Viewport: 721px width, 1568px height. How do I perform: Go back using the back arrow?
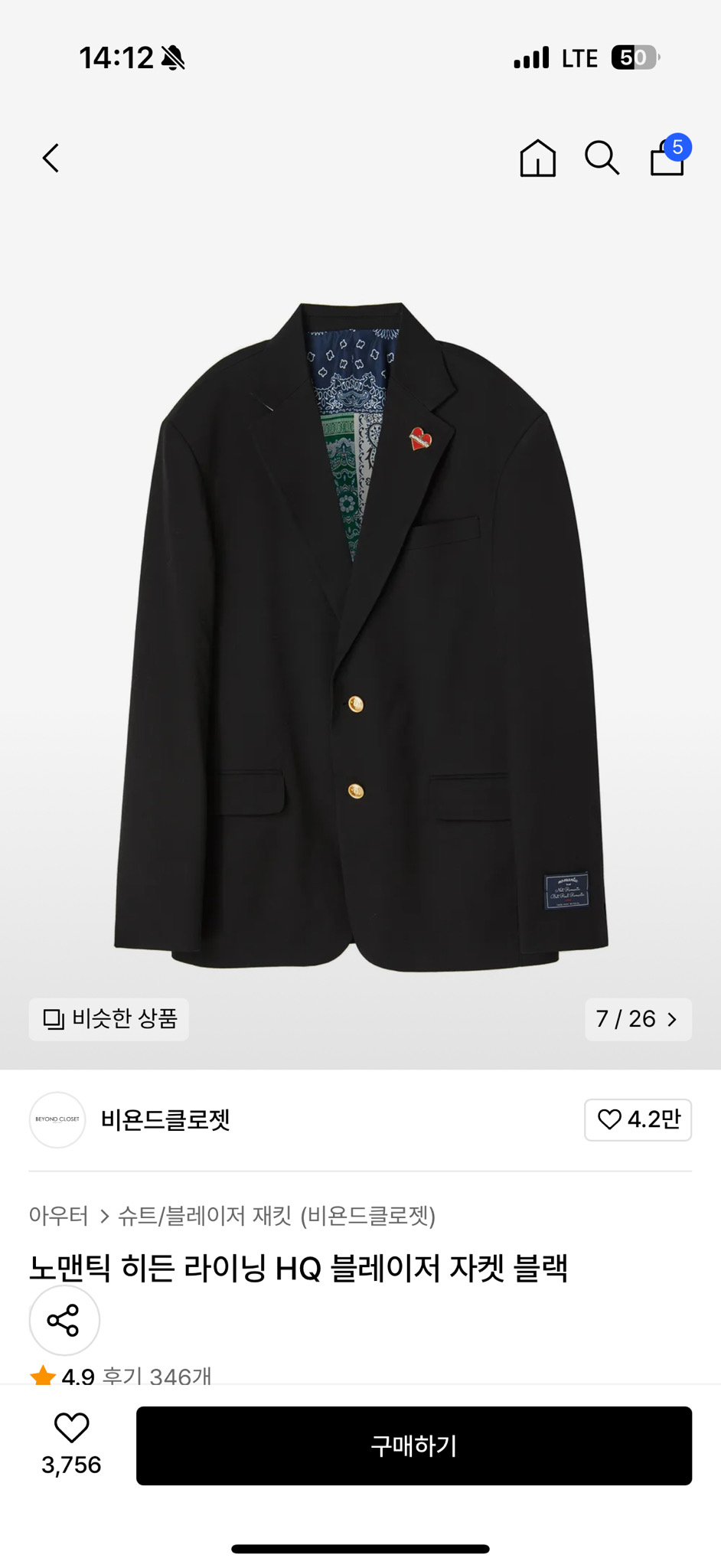point(51,158)
